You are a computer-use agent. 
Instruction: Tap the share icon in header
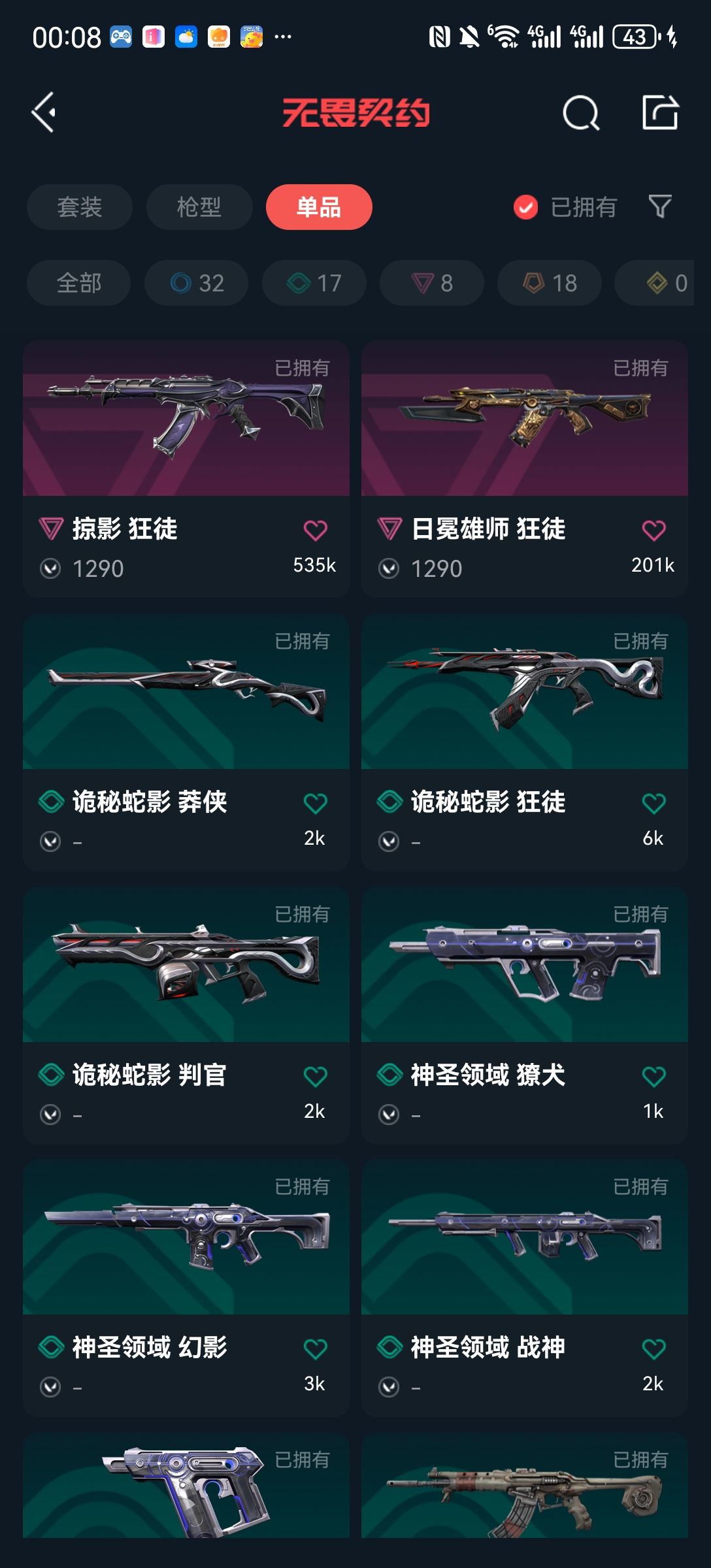pos(660,112)
